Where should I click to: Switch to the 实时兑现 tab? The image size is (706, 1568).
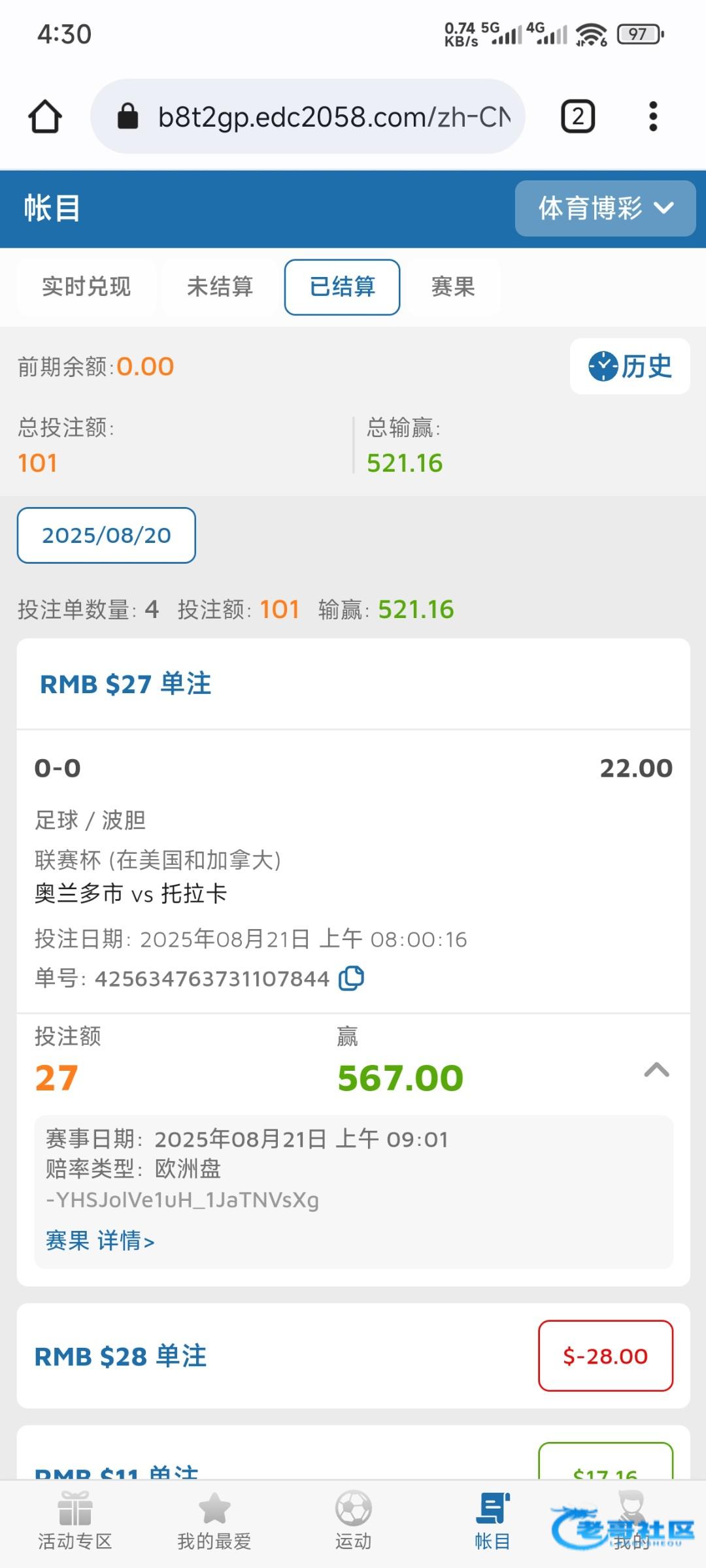pos(86,287)
